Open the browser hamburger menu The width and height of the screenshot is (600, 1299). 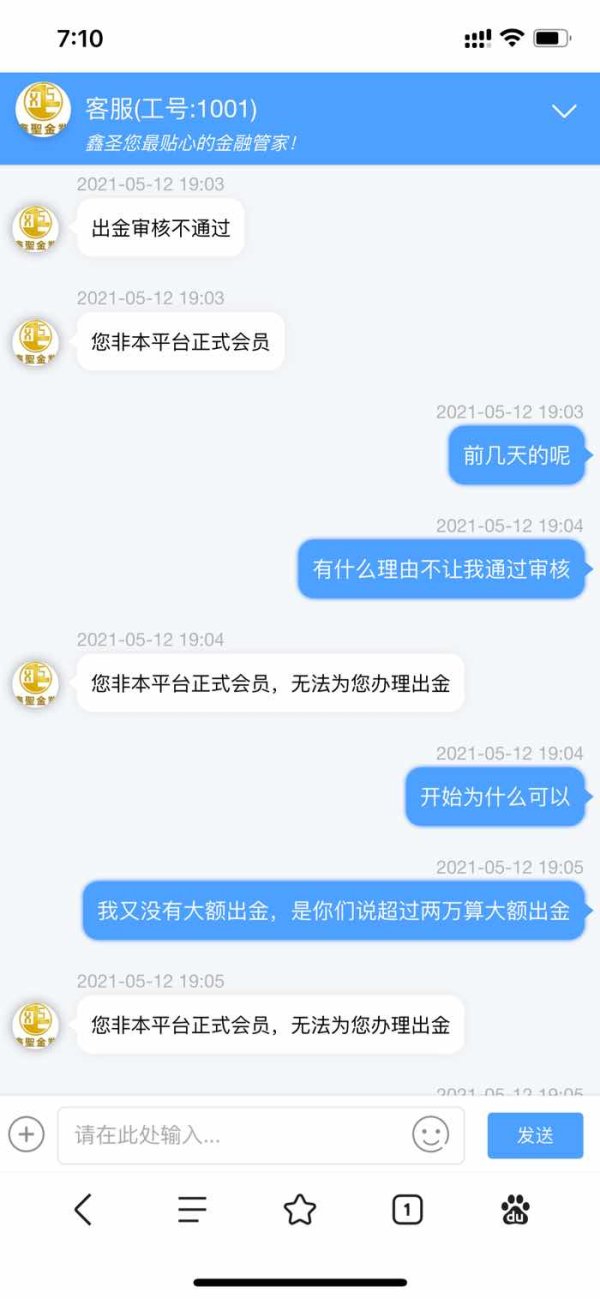[x=192, y=1210]
